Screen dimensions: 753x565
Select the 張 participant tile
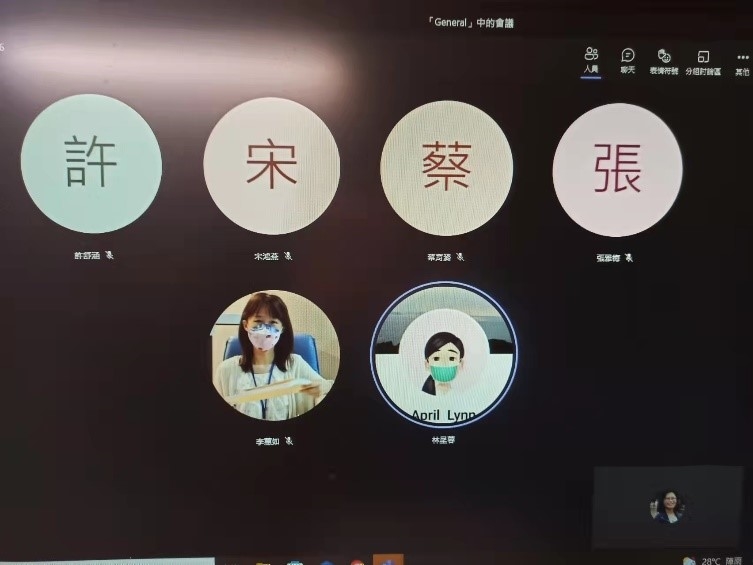click(617, 170)
